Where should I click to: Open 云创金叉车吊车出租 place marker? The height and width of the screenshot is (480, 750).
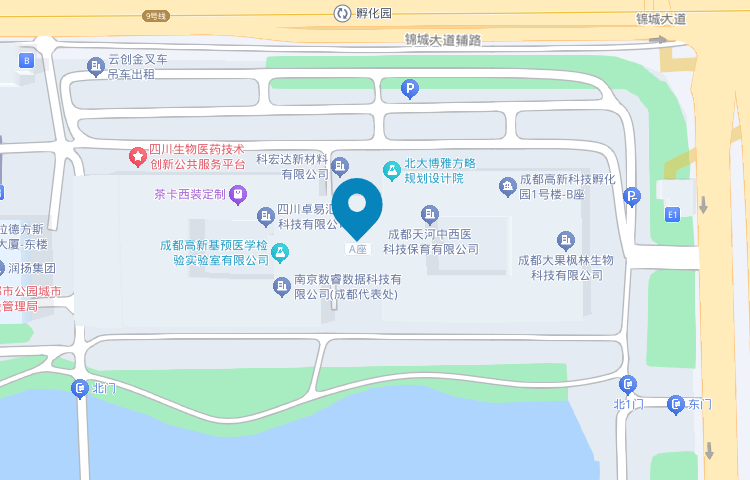point(96,67)
